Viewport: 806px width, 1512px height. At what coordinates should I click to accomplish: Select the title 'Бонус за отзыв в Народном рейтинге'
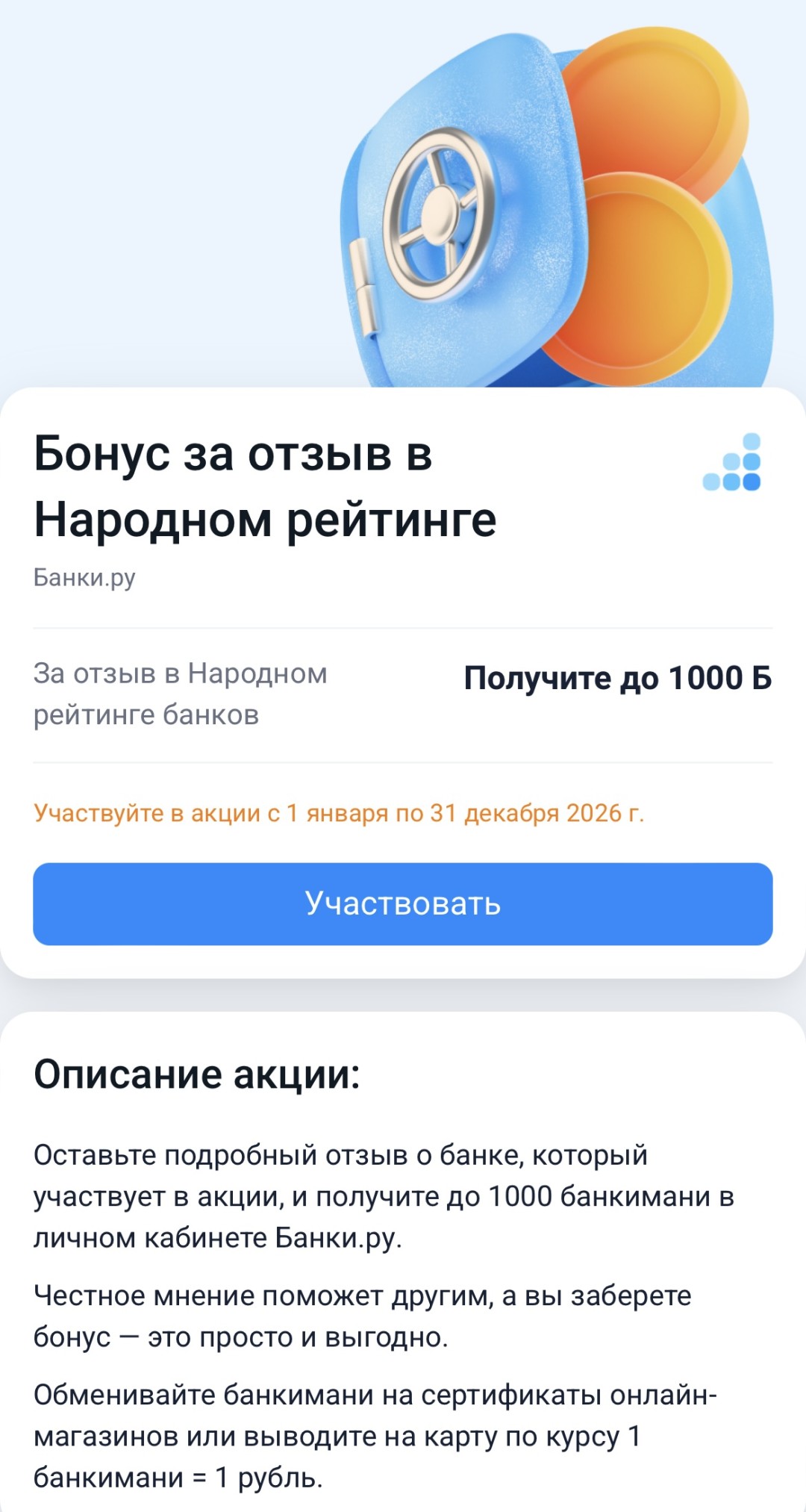pyautogui.click(x=265, y=482)
